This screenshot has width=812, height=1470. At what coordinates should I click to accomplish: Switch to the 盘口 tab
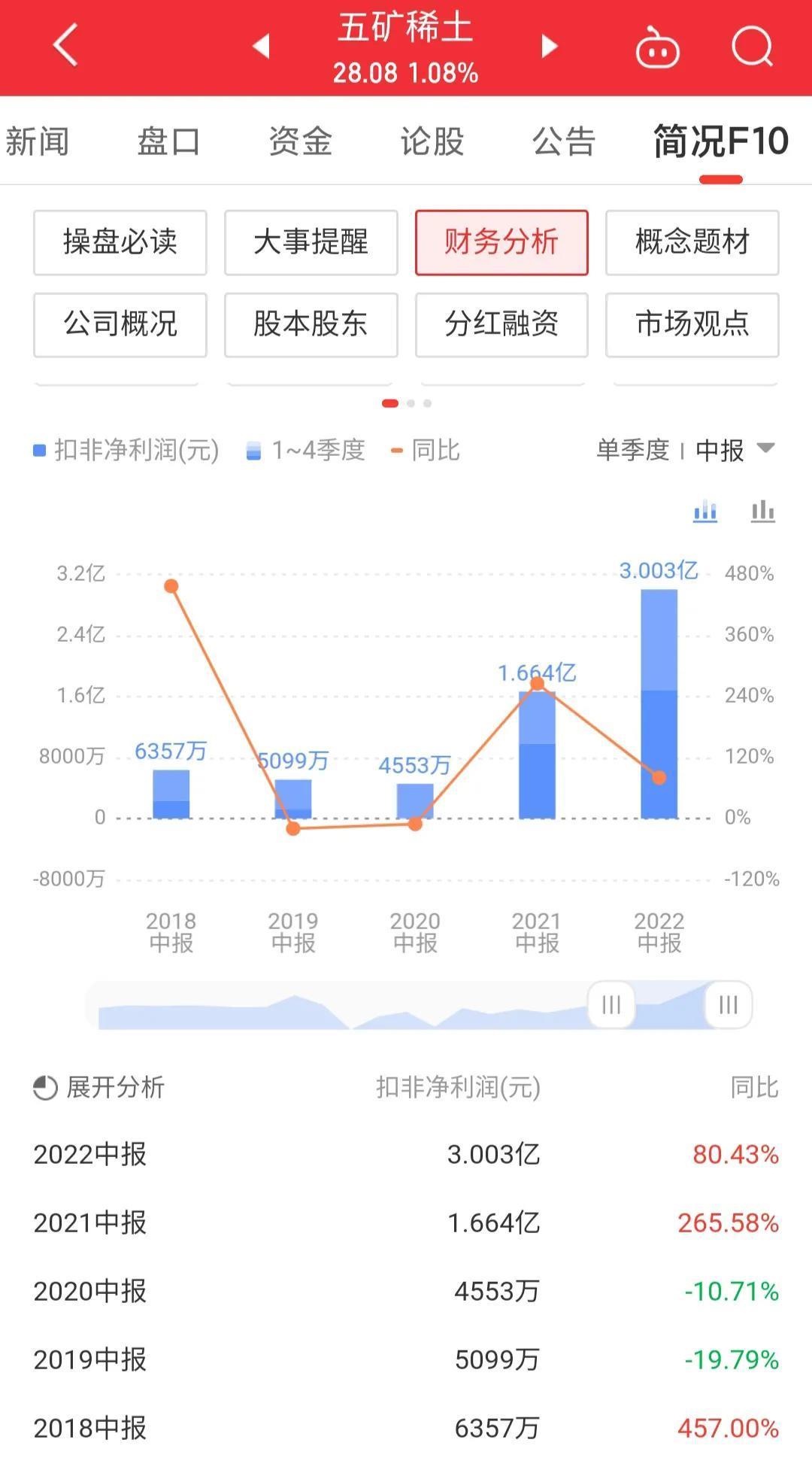pyautogui.click(x=168, y=141)
